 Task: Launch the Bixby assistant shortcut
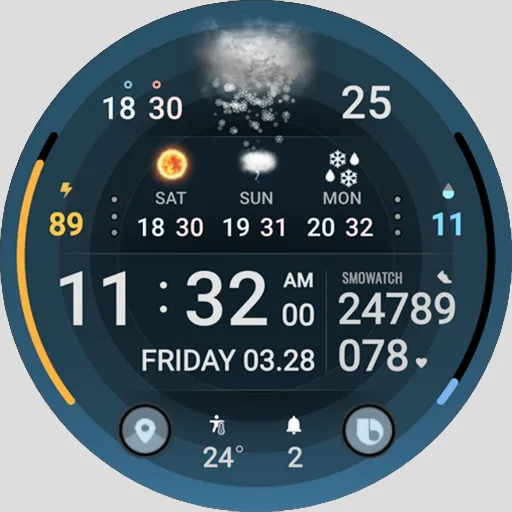369,430
